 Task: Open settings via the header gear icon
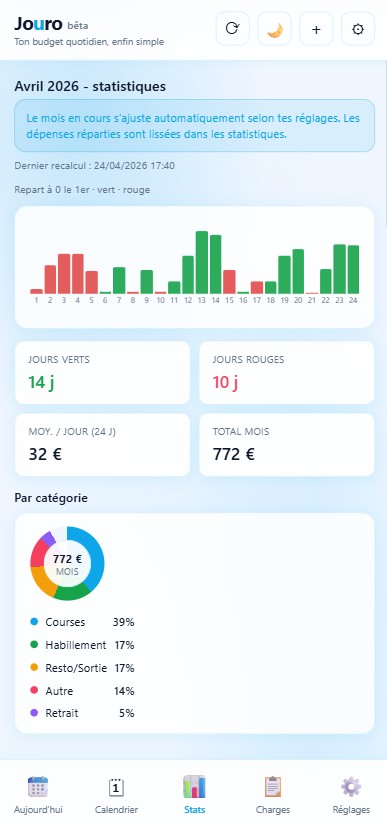358,29
